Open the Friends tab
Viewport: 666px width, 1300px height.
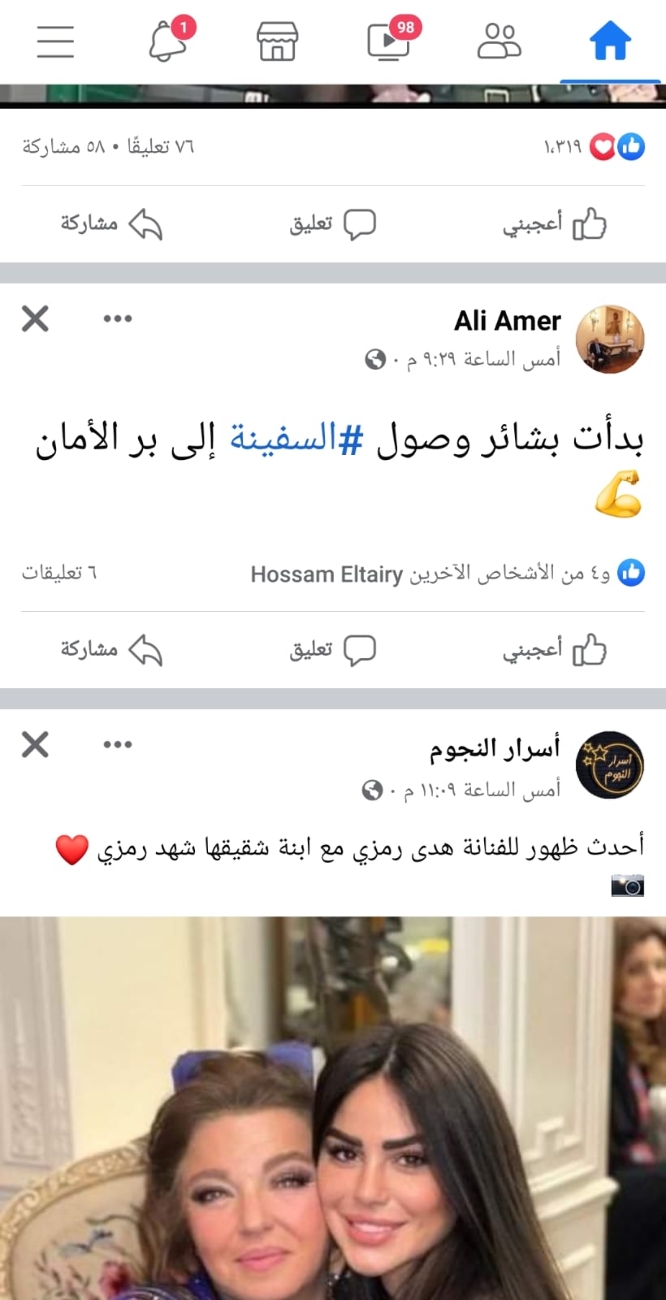point(499,41)
